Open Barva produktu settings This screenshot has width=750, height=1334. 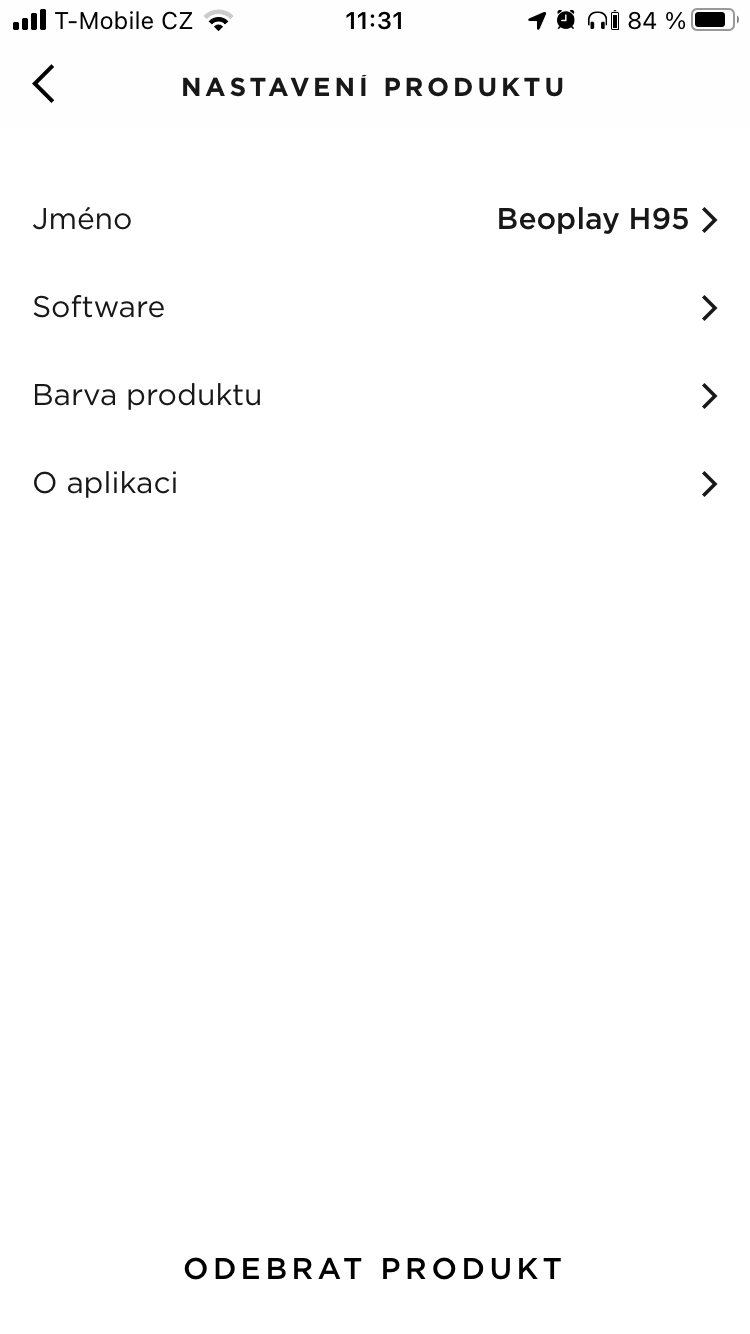click(375, 396)
